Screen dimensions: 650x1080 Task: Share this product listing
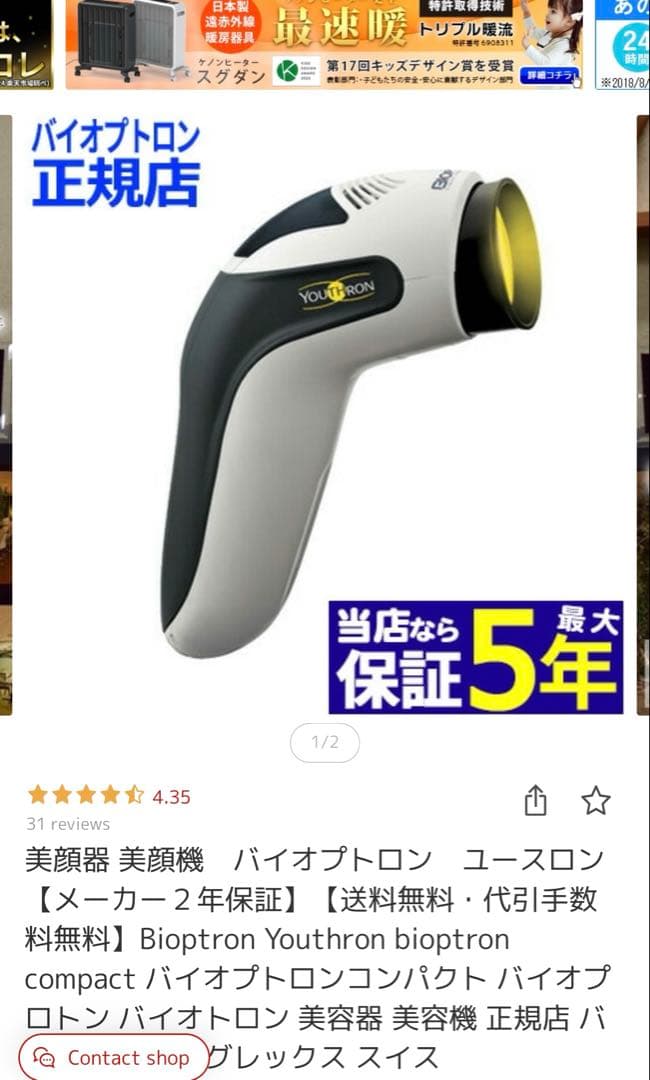coord(536,800)
